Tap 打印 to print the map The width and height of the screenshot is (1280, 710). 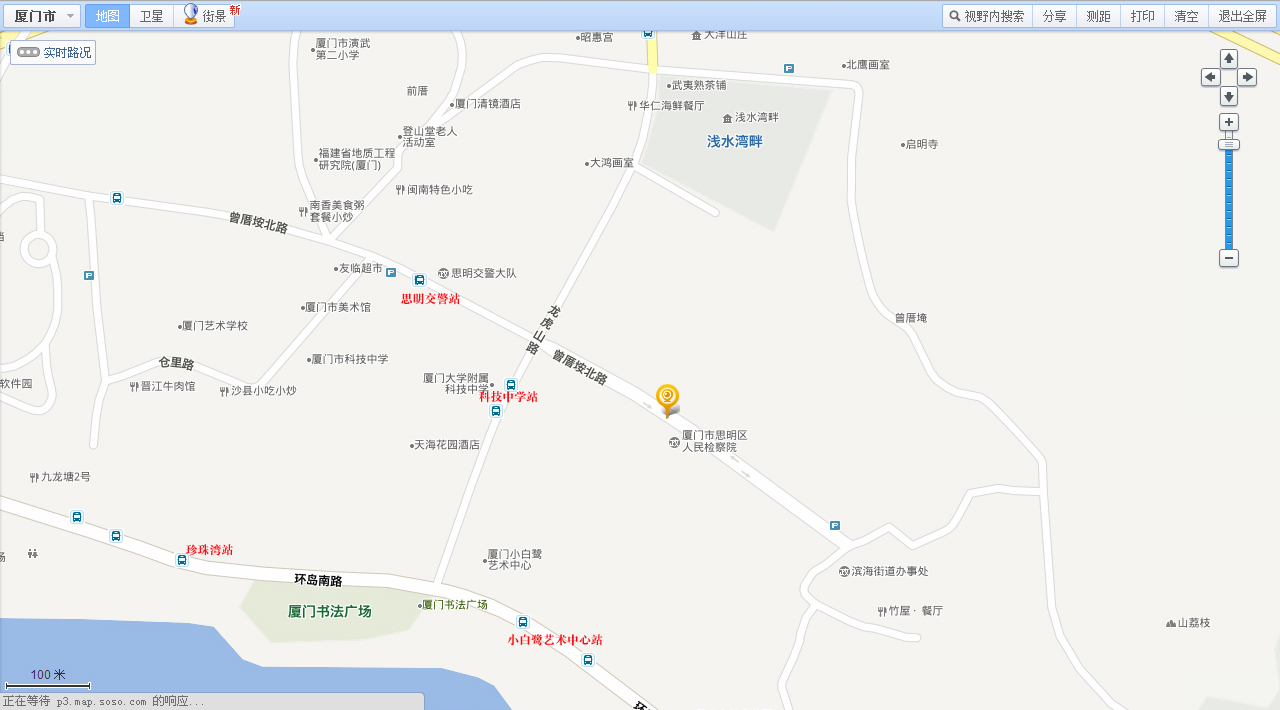1142,16
